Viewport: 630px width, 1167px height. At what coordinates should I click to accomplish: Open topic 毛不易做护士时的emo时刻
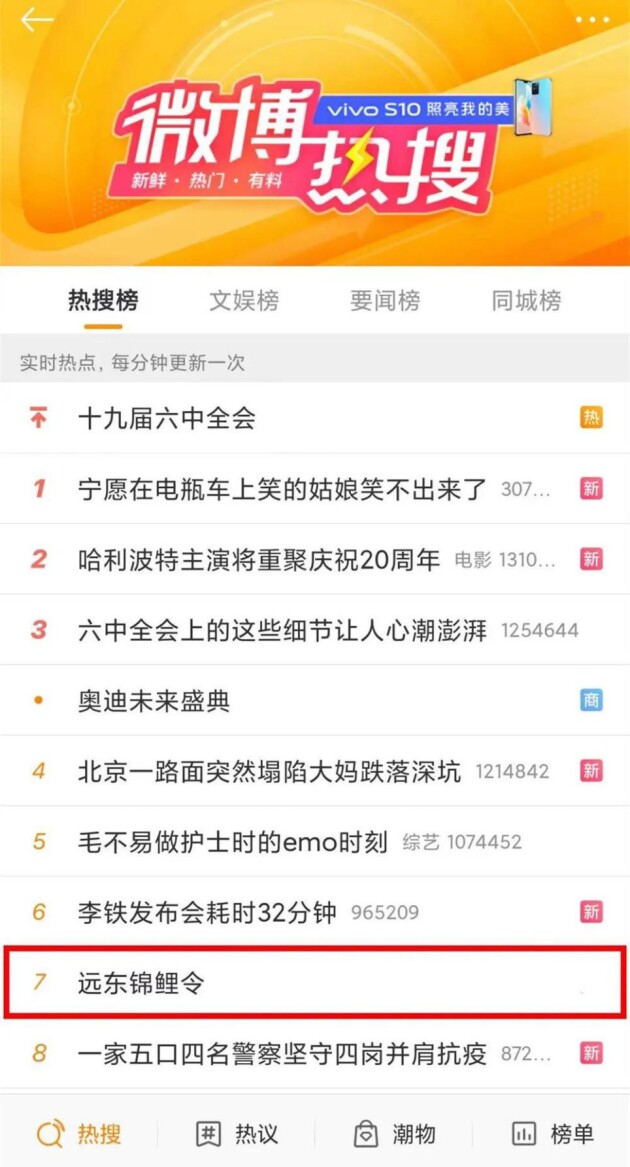coord(232,842)
